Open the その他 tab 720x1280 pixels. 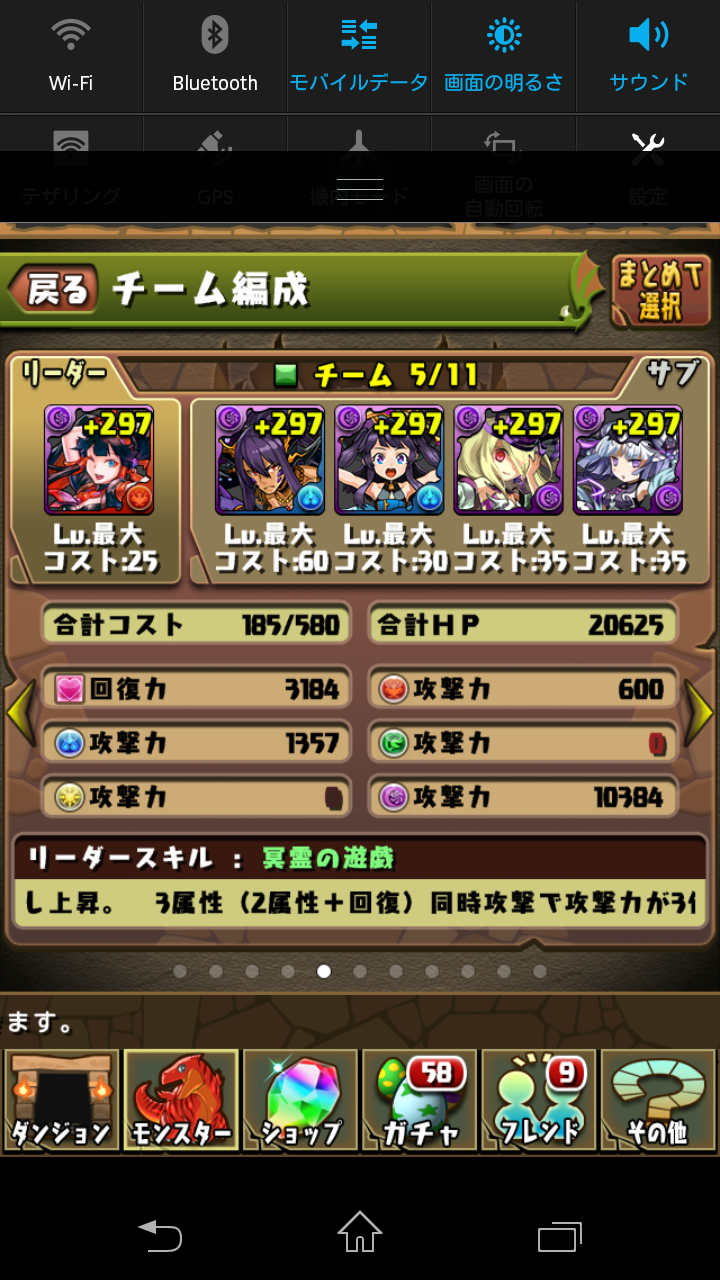658,1101
